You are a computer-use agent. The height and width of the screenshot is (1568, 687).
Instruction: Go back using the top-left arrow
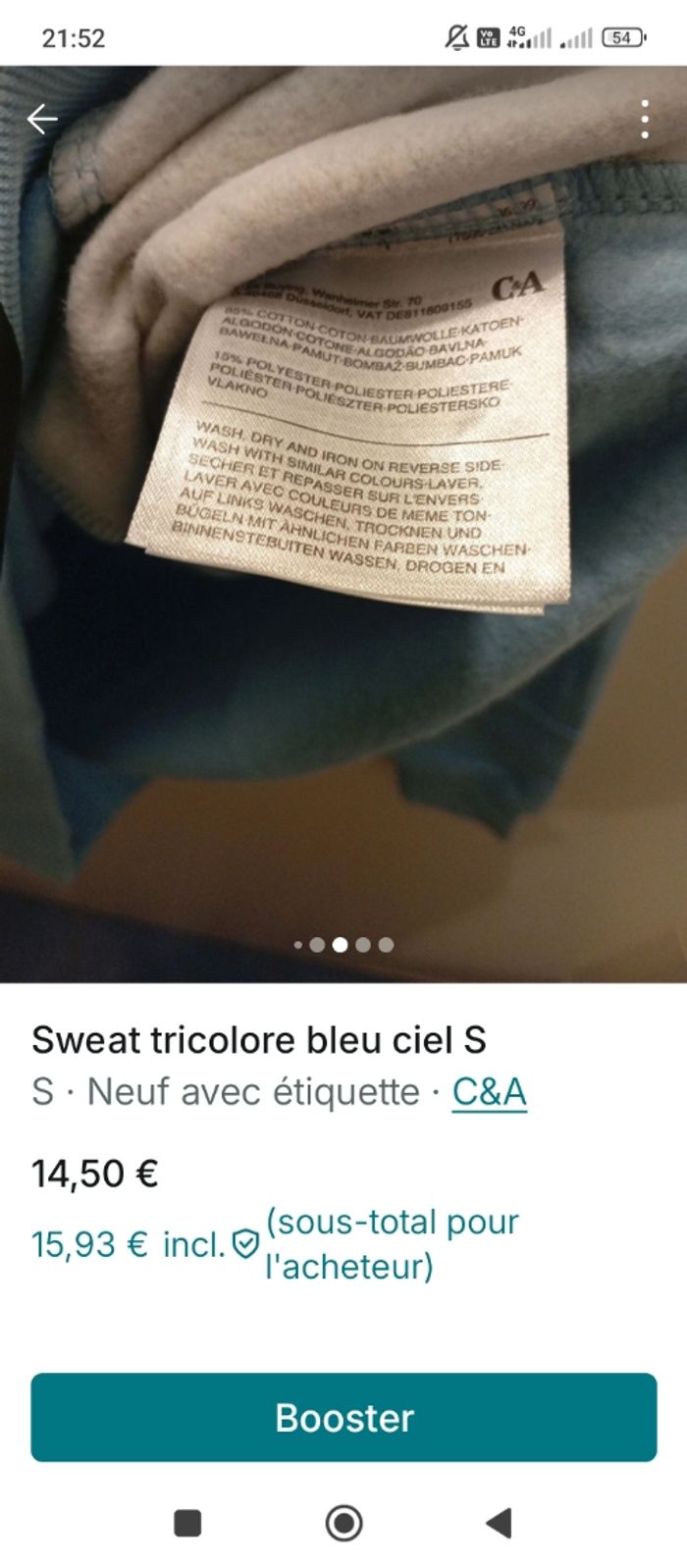tap(42, 120)
